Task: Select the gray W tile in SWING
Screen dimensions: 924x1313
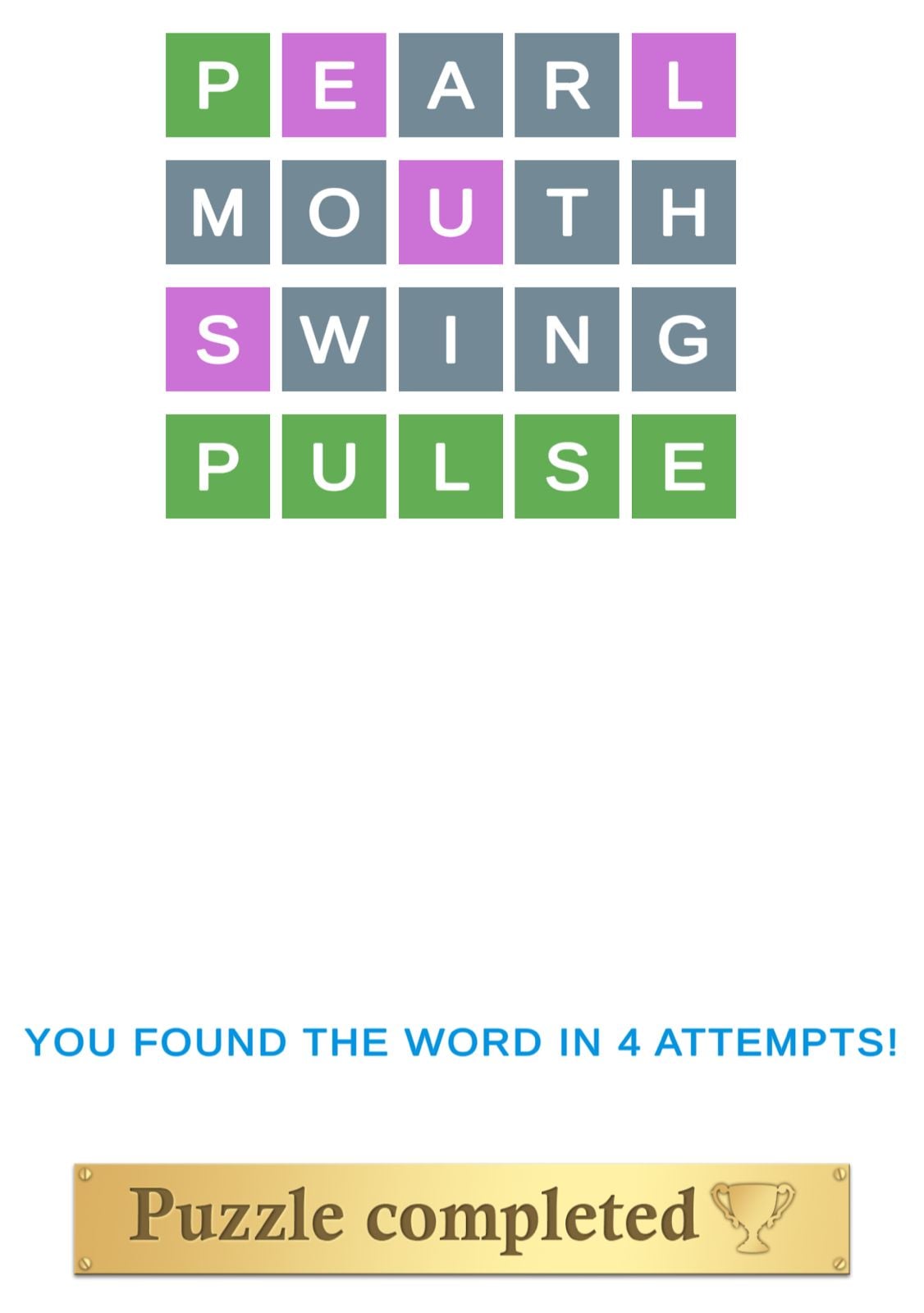Action: [x=334, y=338]
